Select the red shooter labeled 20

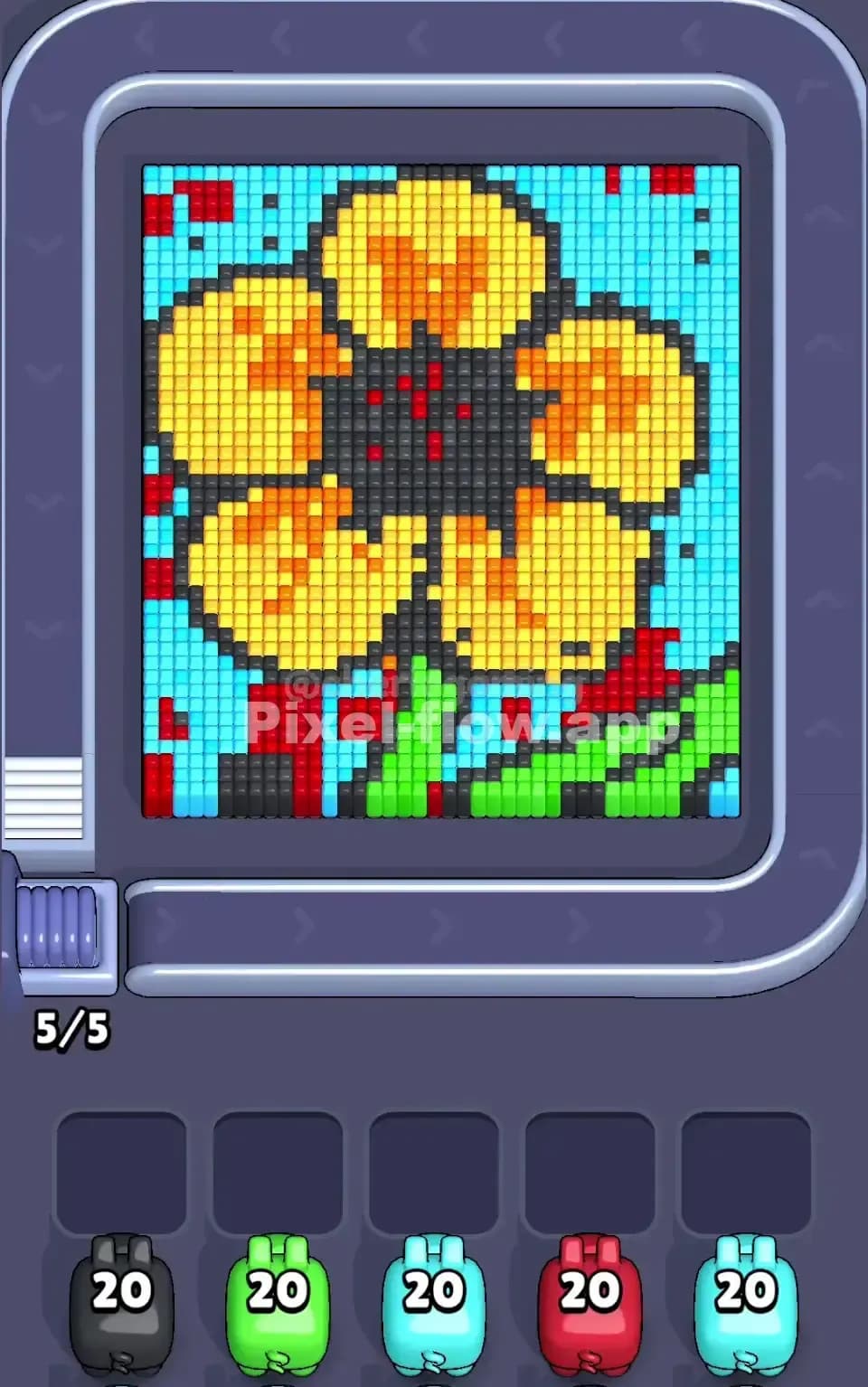coord(590,1295)
